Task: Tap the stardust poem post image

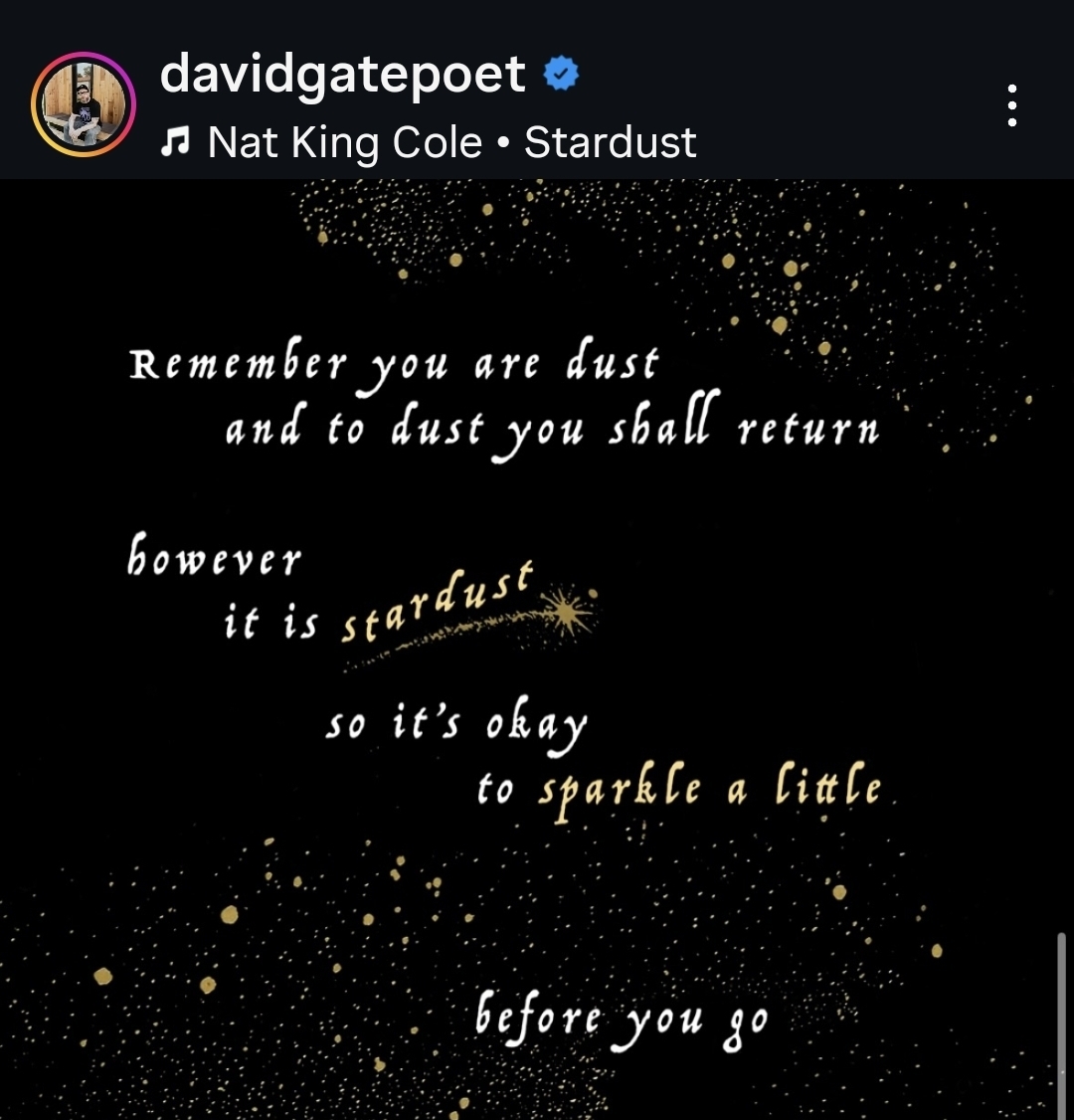Action: (x=537, y=647)
